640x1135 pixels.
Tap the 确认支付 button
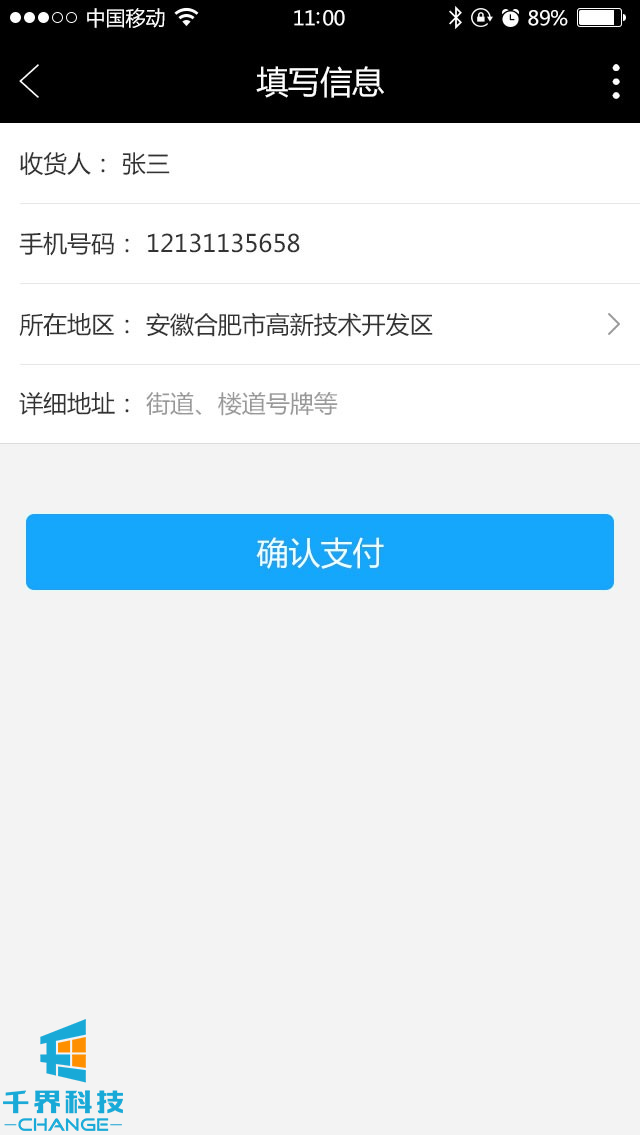click(320, 552)
